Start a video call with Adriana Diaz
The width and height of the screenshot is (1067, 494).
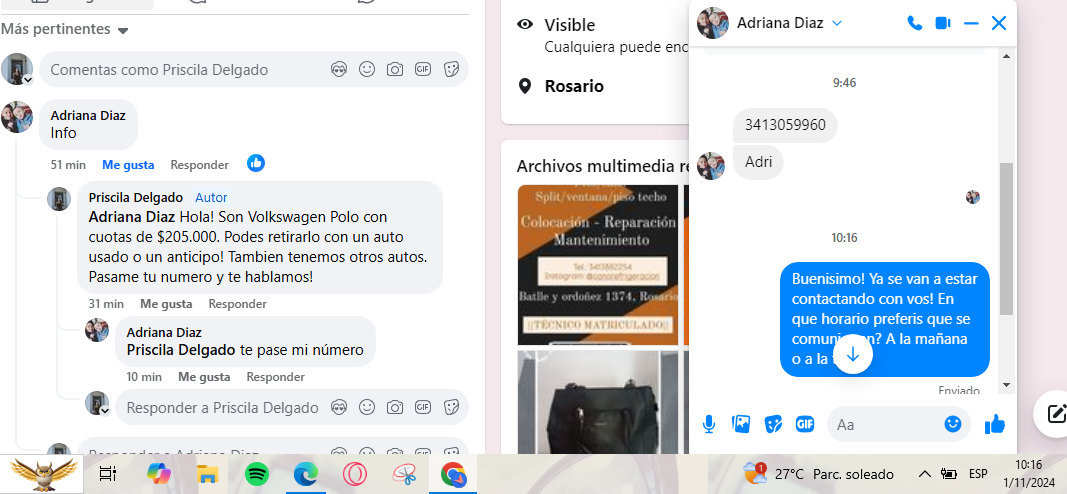click(942, 24)
